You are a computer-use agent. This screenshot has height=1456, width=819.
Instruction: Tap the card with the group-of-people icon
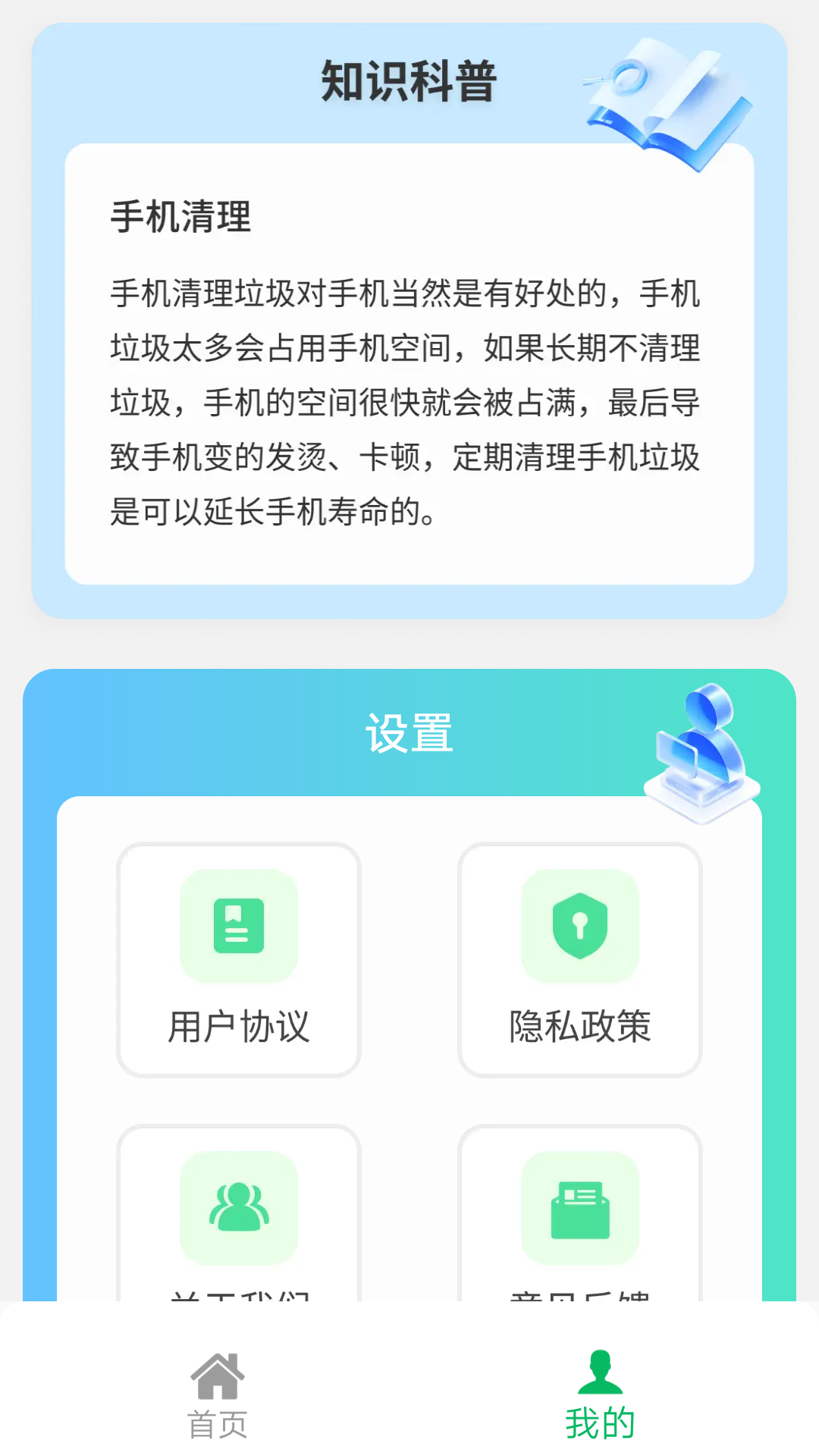click(x=239, y=1213)
